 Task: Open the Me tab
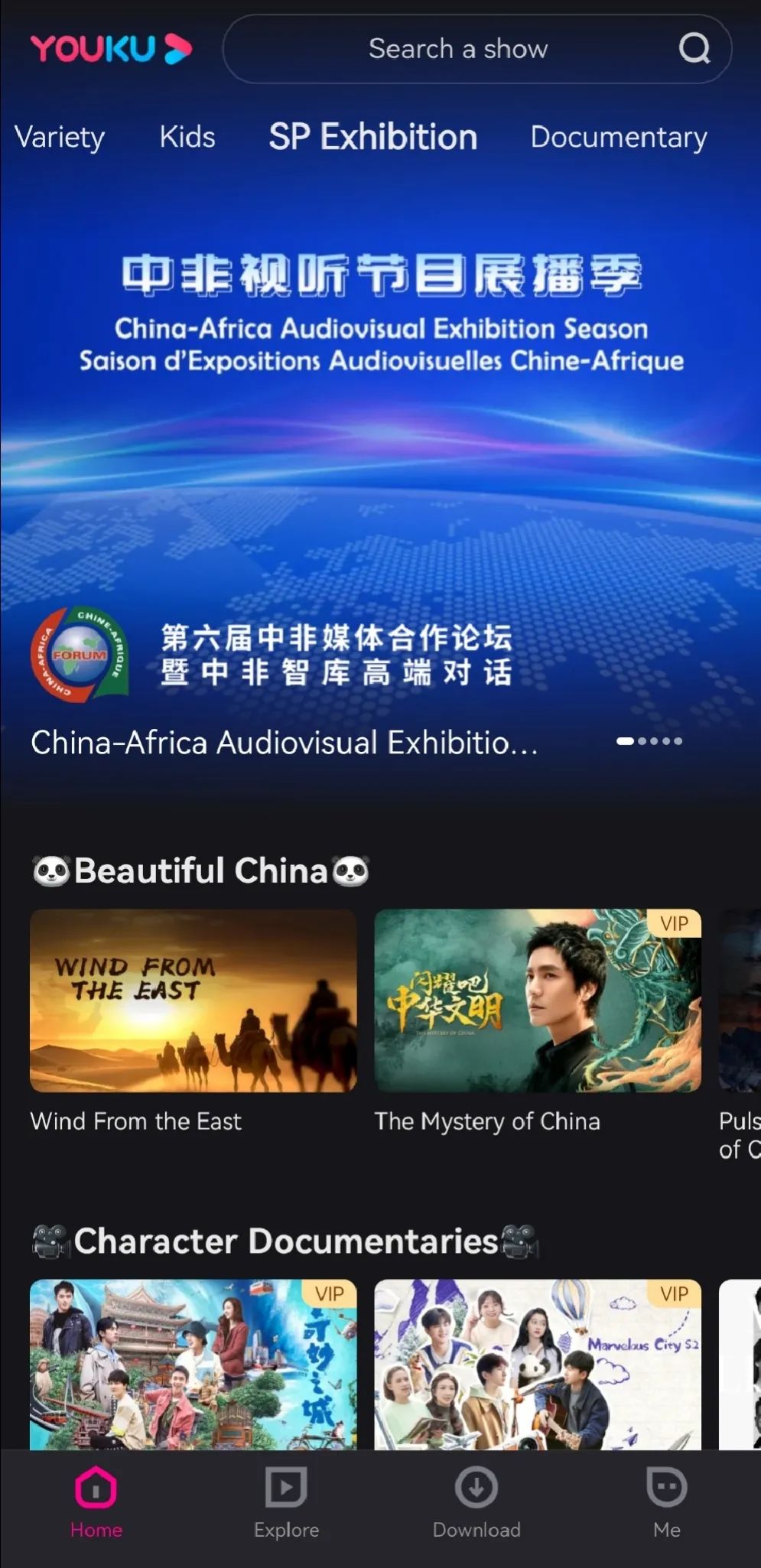coord(666,1502)
